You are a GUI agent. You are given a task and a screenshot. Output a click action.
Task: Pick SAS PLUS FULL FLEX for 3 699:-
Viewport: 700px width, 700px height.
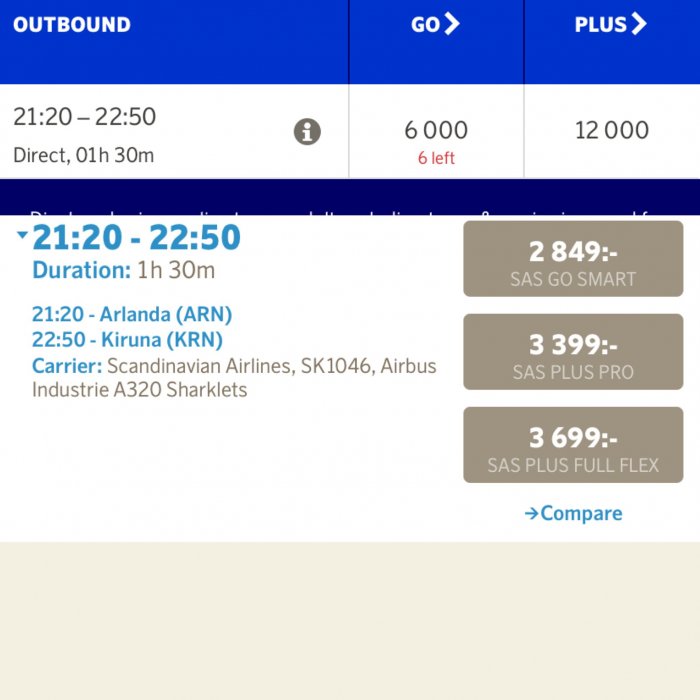point(573,445)
